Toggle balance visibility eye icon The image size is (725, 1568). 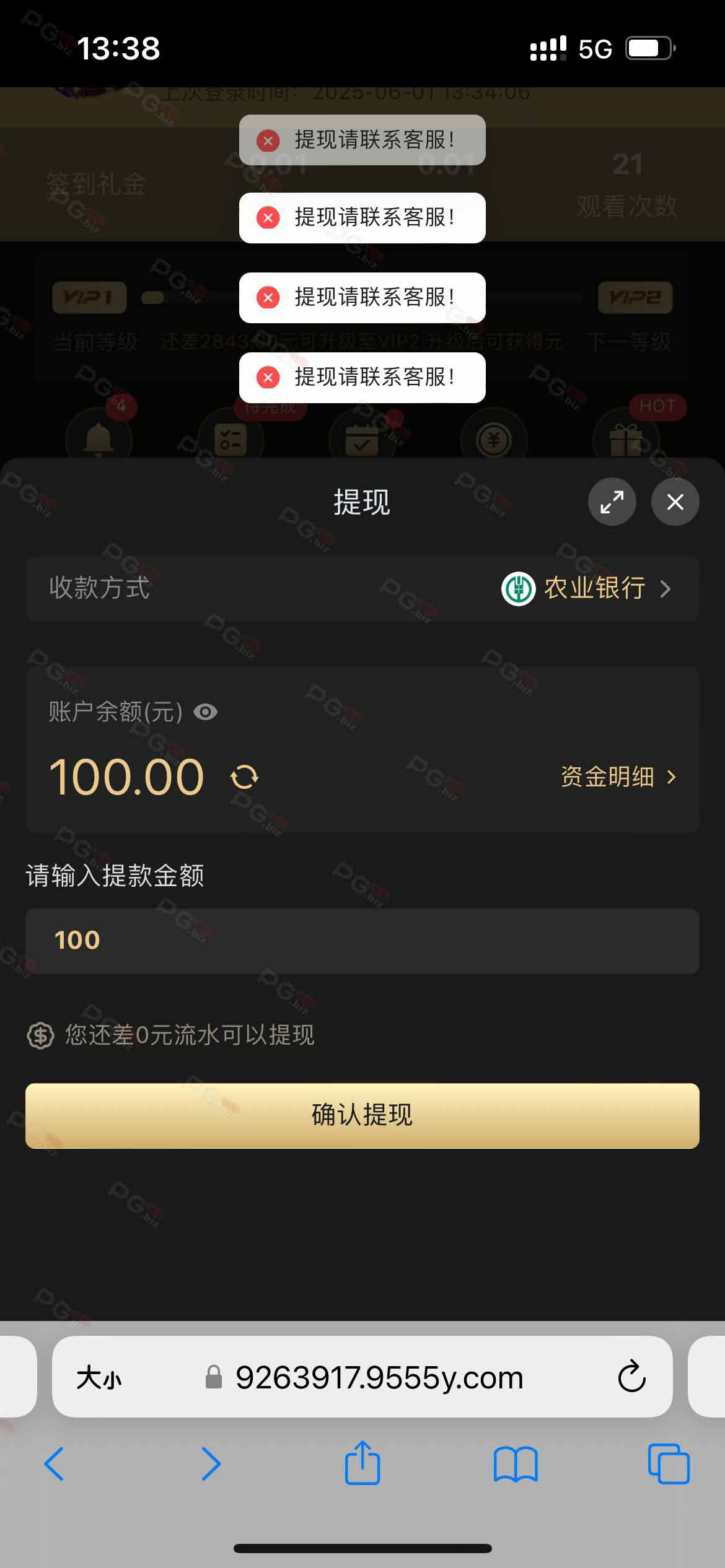pyautogui.click(x=206, y=712)
